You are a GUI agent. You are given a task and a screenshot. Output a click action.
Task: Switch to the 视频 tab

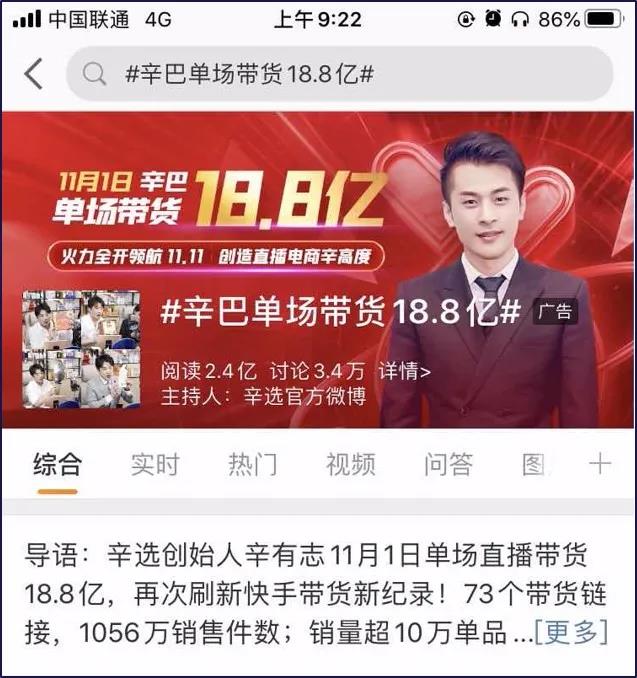click(x=350, y=464)
